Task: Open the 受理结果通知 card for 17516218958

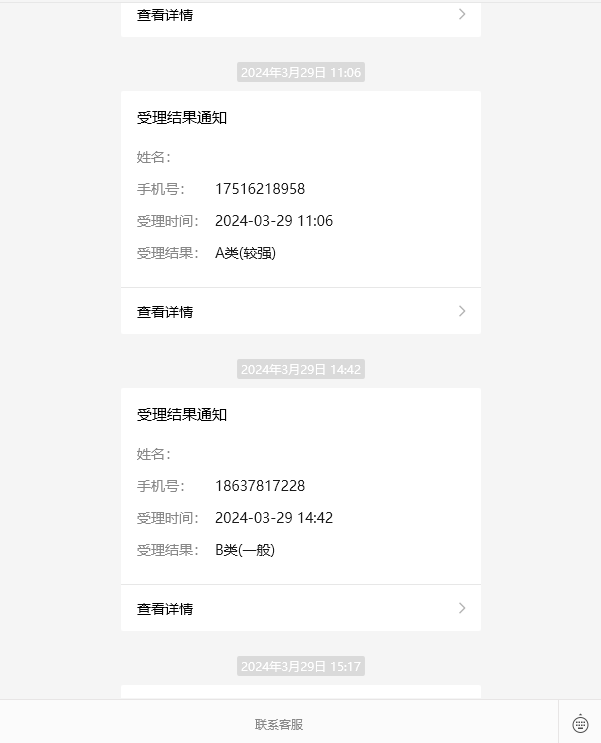Action: 301,189
